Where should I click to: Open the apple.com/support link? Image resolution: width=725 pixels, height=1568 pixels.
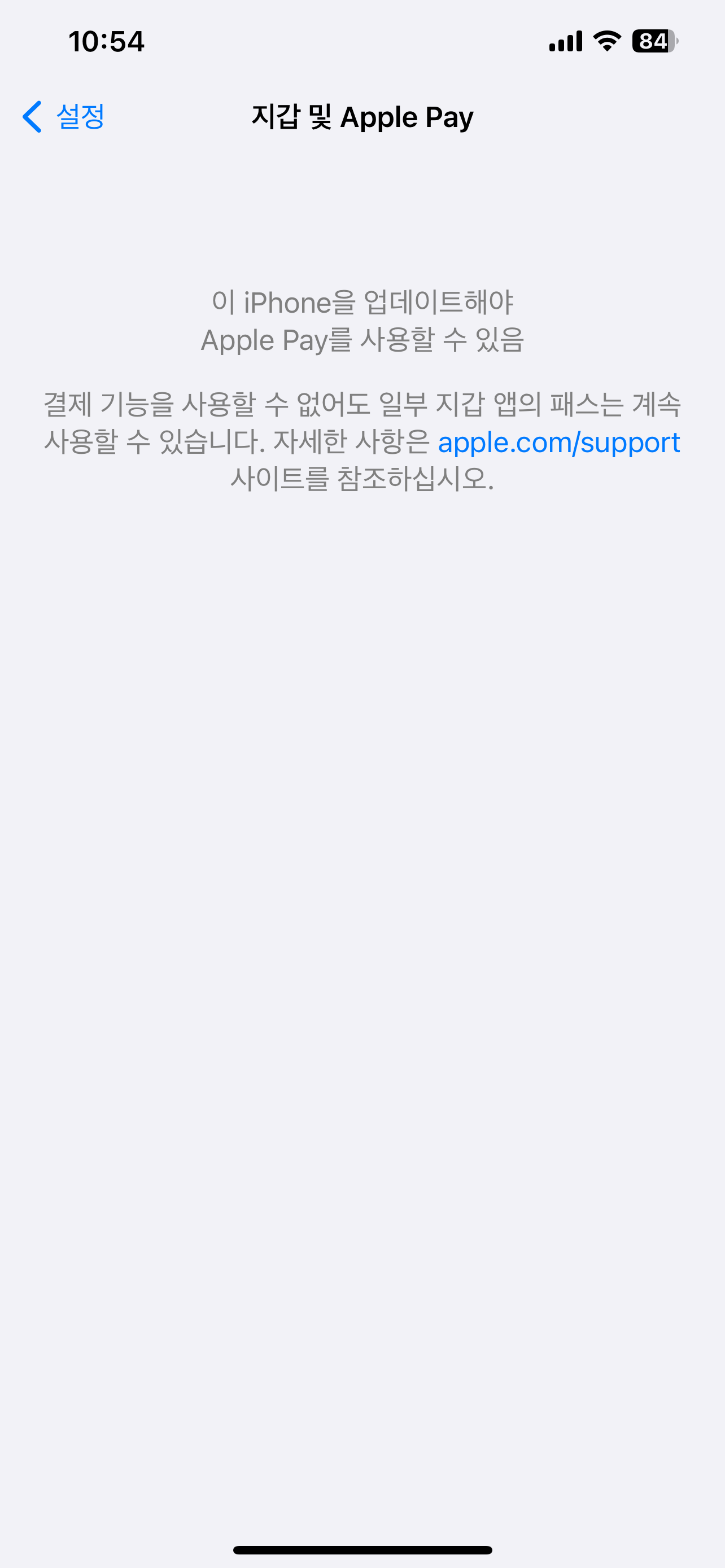[x=558, y=443]
